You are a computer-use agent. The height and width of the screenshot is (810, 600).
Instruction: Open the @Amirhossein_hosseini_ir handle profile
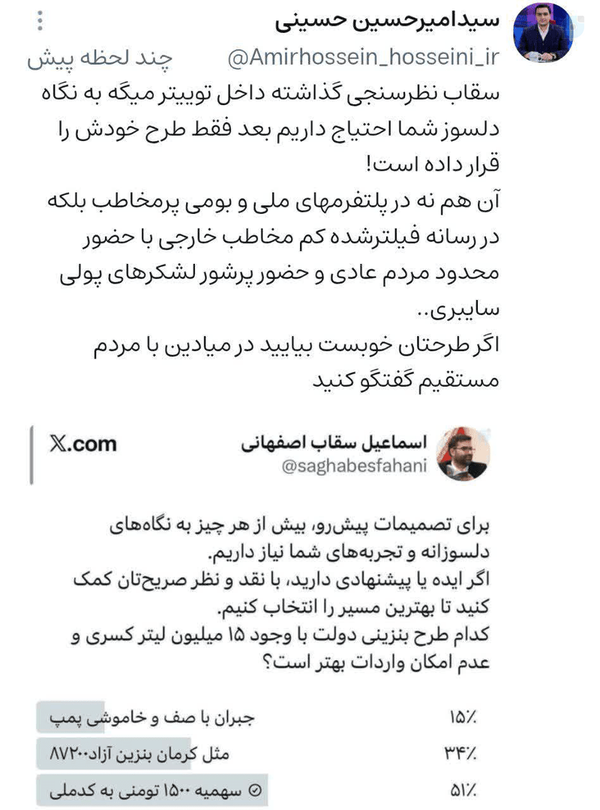pyautogui.click(x=363, y=57)
